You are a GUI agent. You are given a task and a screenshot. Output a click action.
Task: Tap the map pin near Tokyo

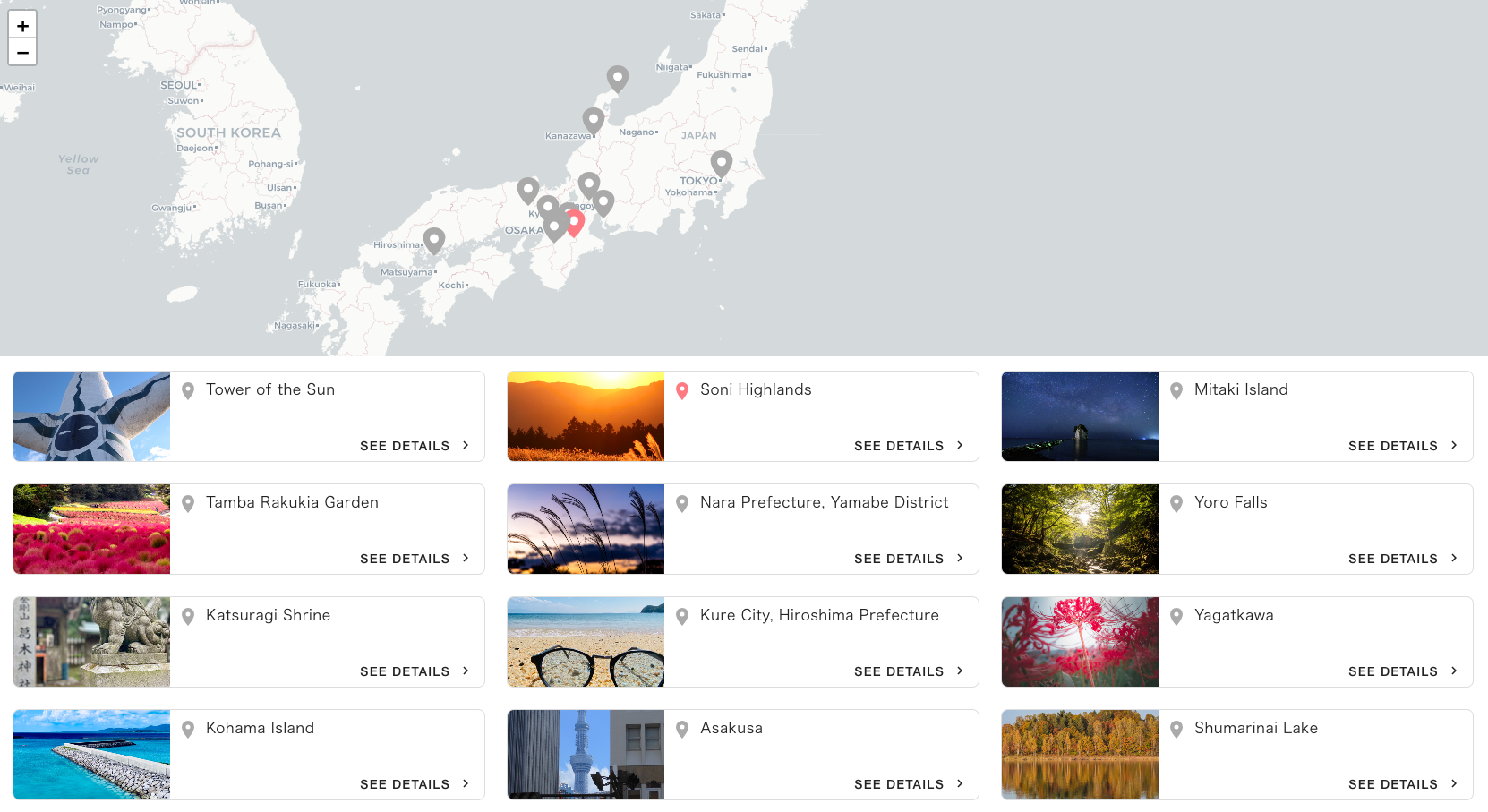(722, 163)
